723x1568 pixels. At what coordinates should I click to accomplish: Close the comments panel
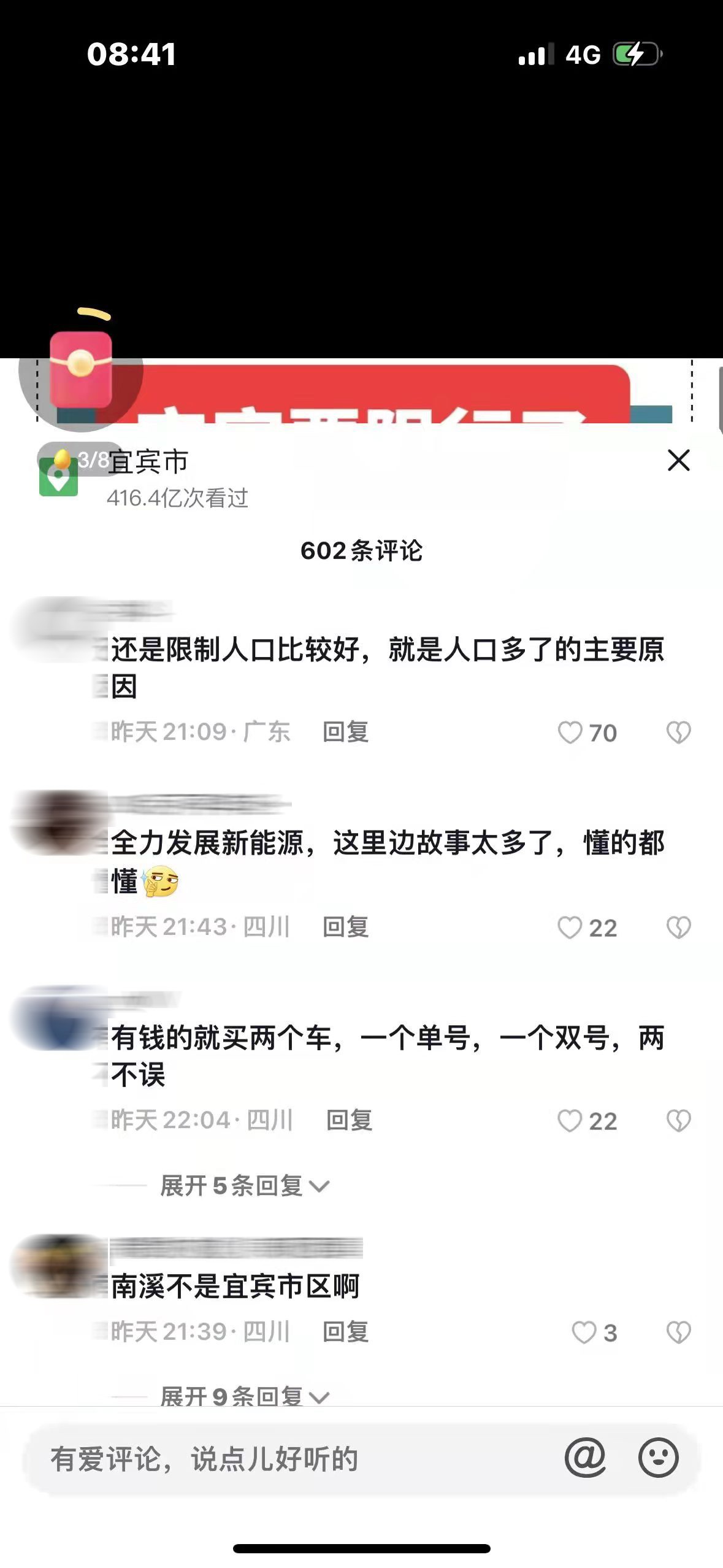pos(678,460)
